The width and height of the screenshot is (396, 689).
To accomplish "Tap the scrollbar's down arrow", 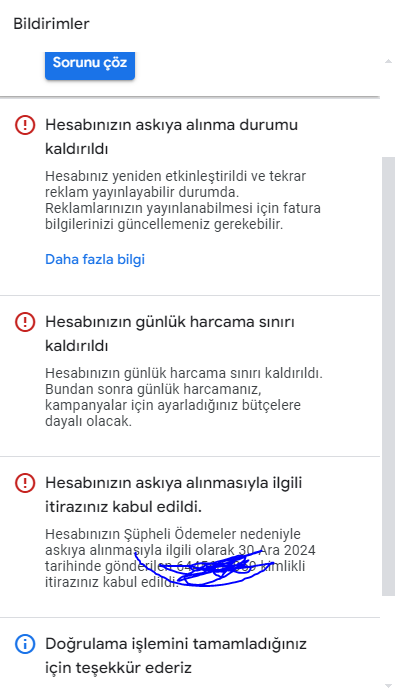I will coord(388,685).
